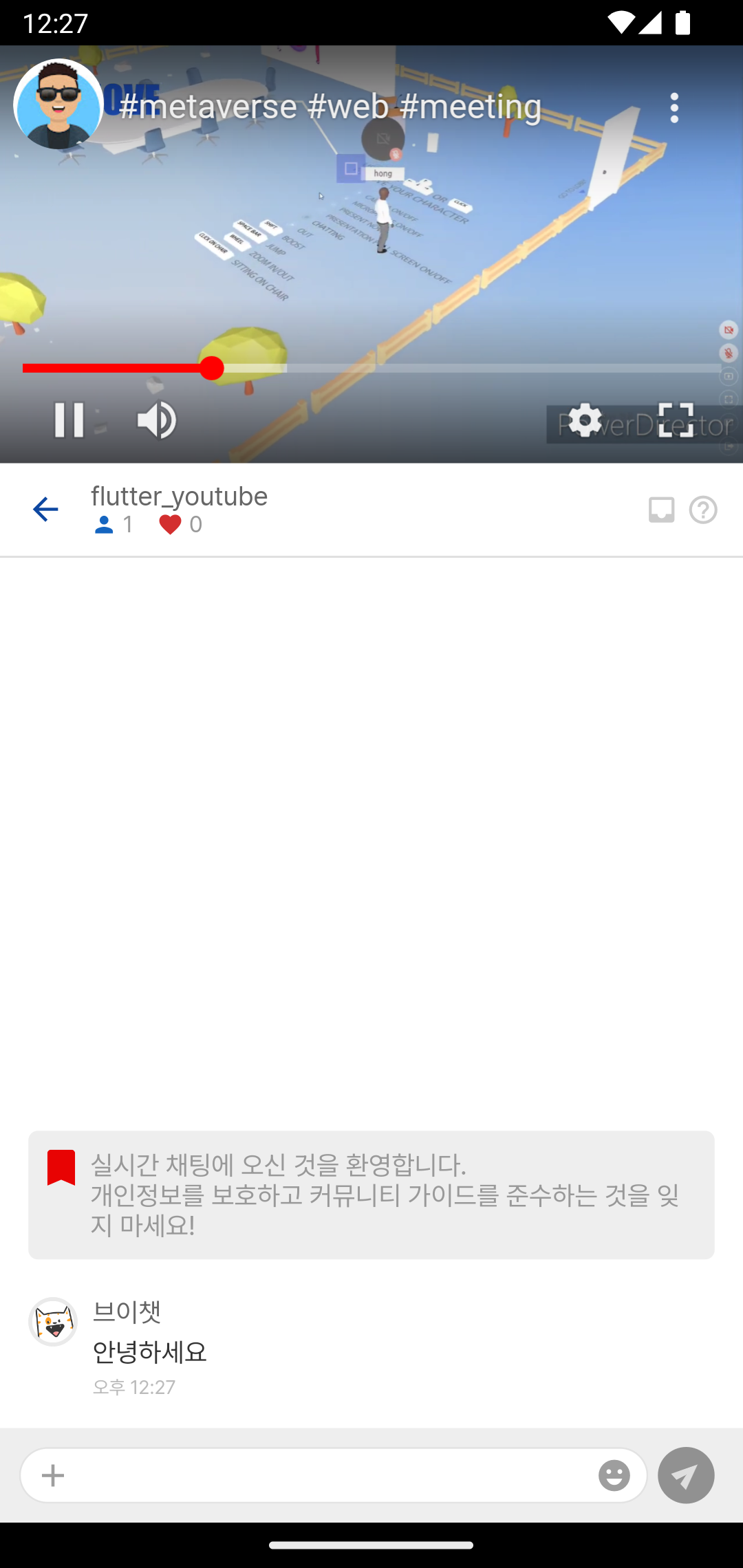The height and width of the screenshot is (1568, 743).
Task: Open the #metaverse #web #meeting video title
Action: [330, 107]
